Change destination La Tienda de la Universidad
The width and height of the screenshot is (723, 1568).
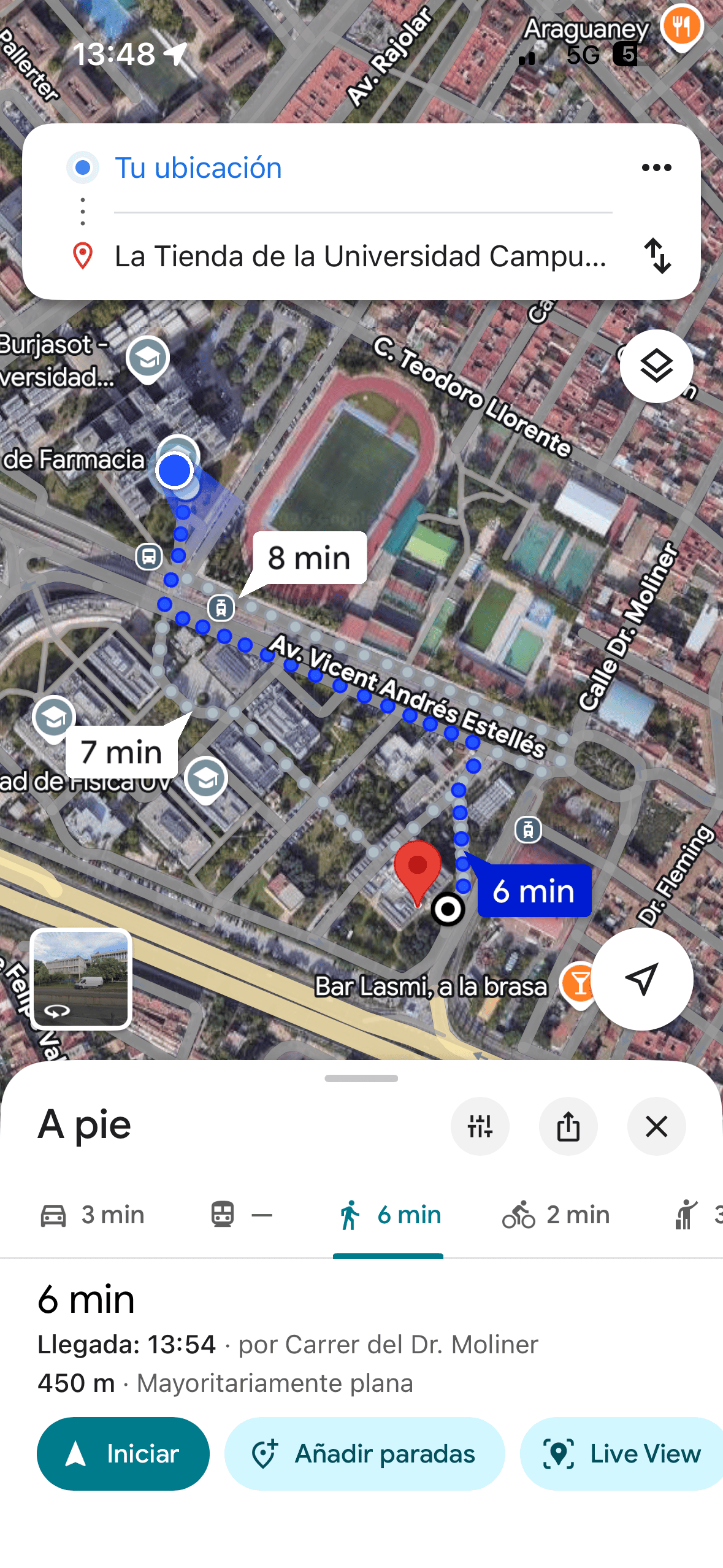pyautogui.click(x=360, y=256)
